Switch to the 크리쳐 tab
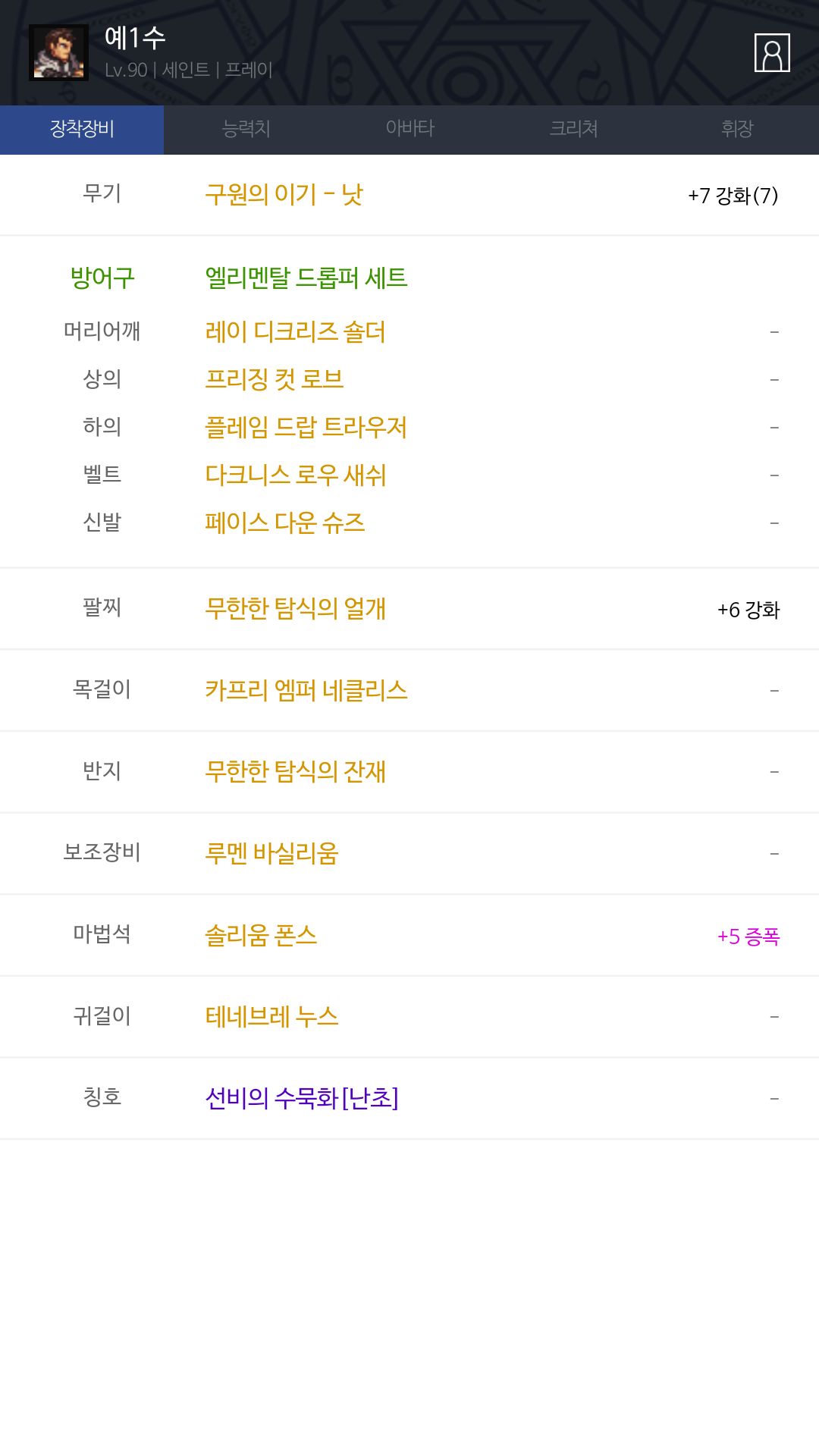The width and height of the screenshot is (819, 1456). [573, 129]
